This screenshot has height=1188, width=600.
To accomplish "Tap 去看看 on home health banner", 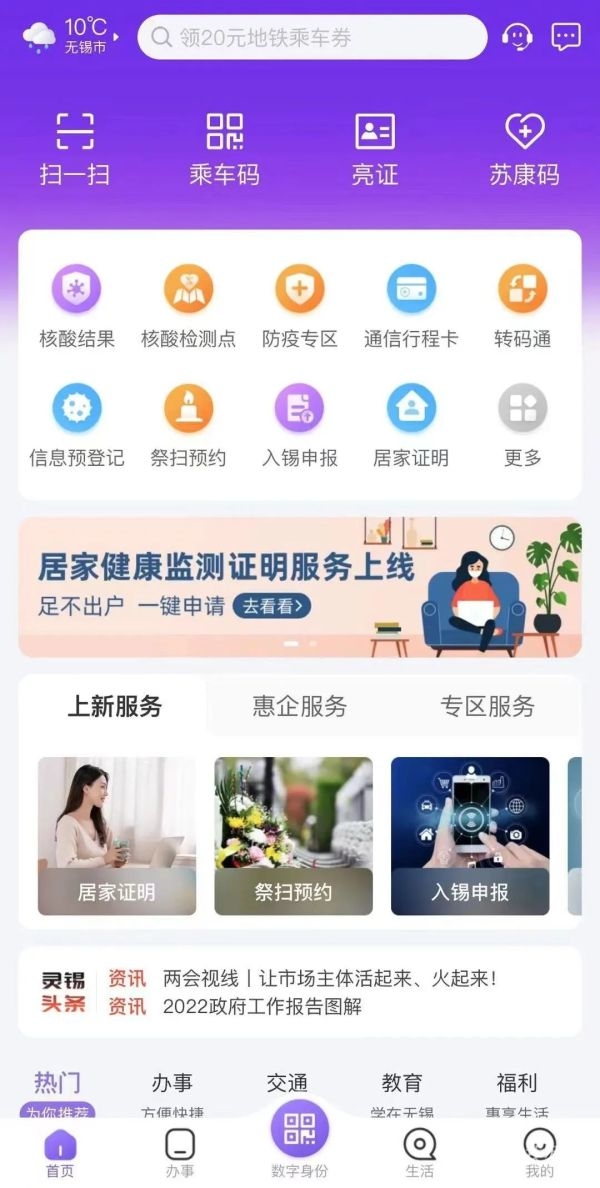I will (x=272, y=605).
